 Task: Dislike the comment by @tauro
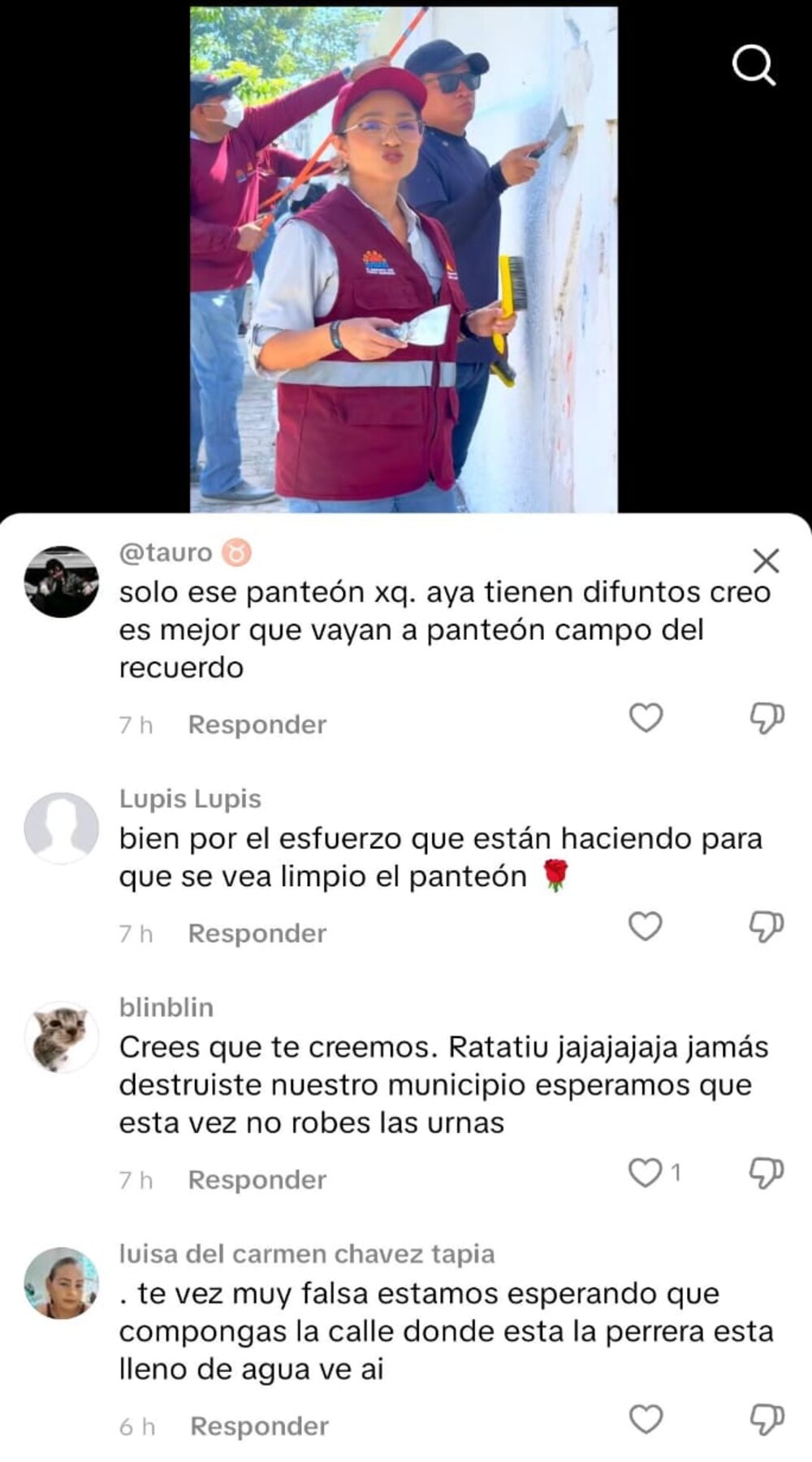tap(766, 718)
